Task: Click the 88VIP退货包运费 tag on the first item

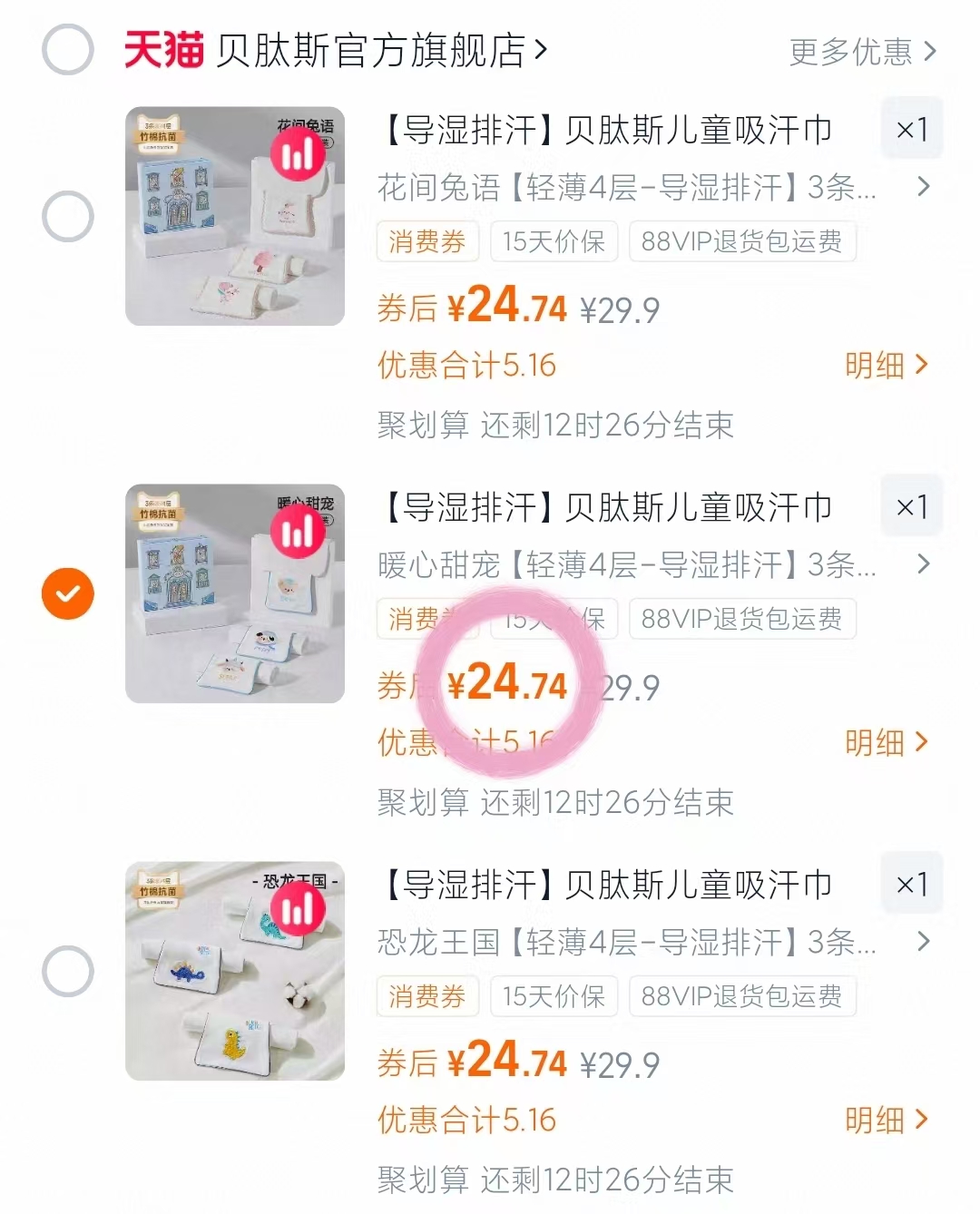Action: tap(742, 241)
